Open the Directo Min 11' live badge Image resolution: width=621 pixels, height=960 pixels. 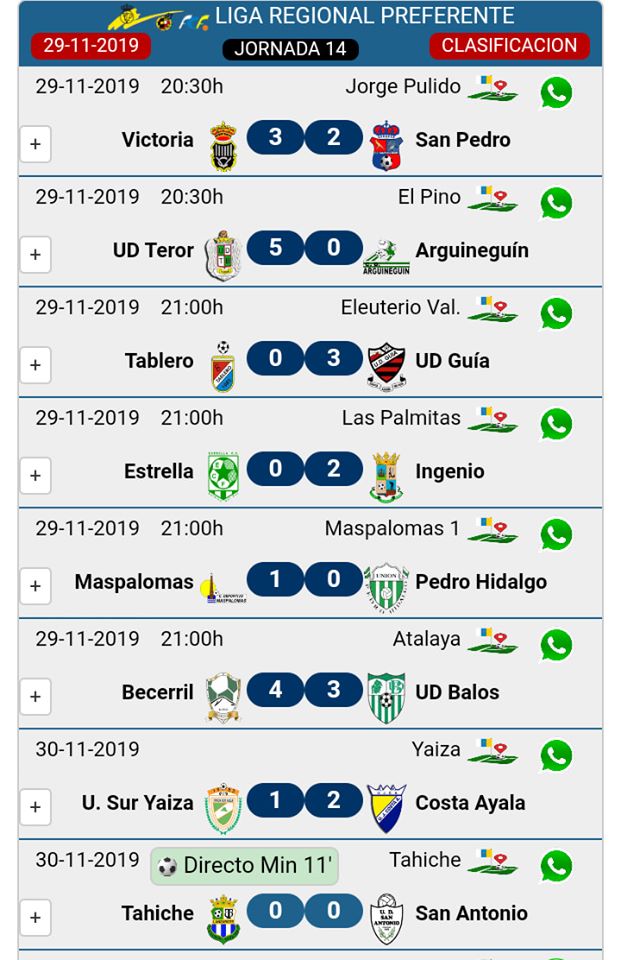tap(245, 865)
